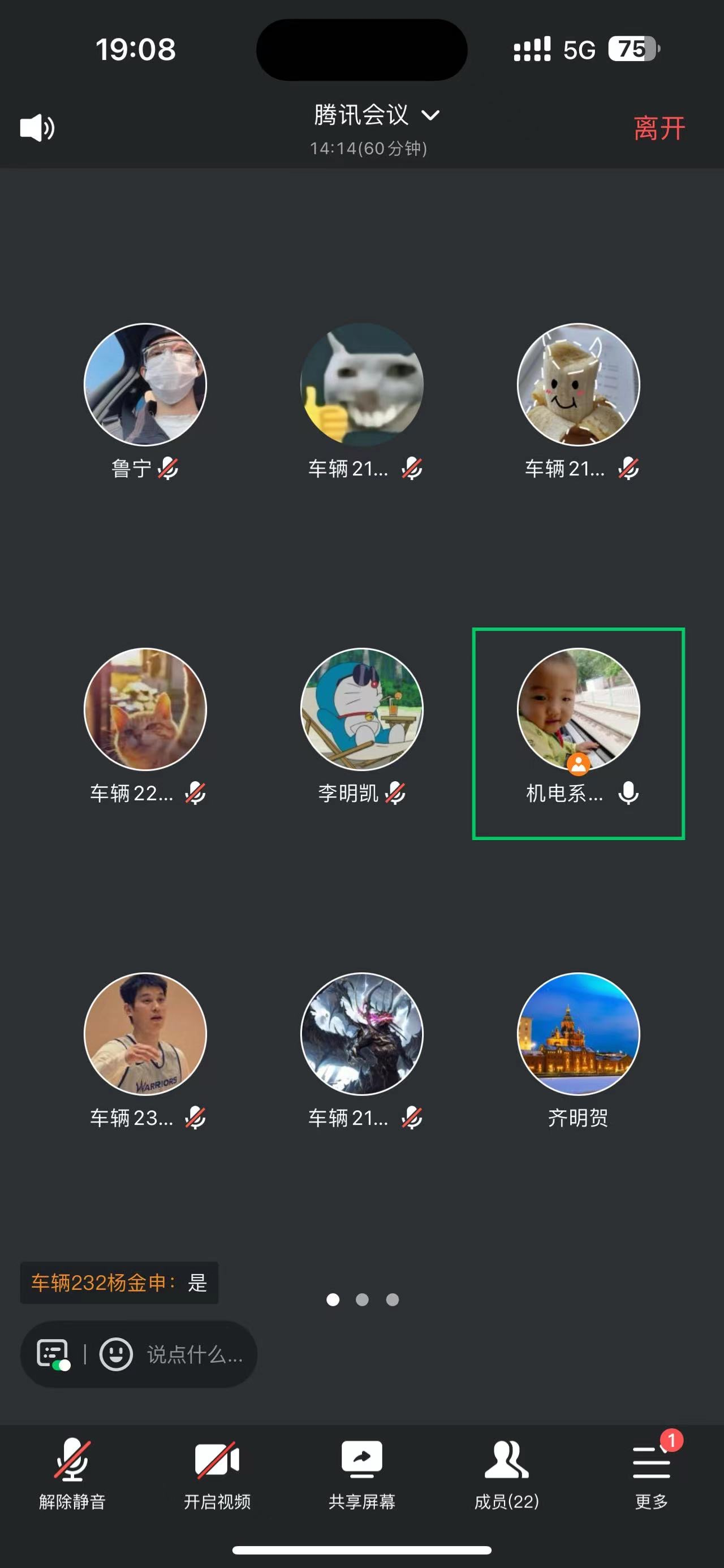Jump to second page via page indicator

tap(363, 1300)
